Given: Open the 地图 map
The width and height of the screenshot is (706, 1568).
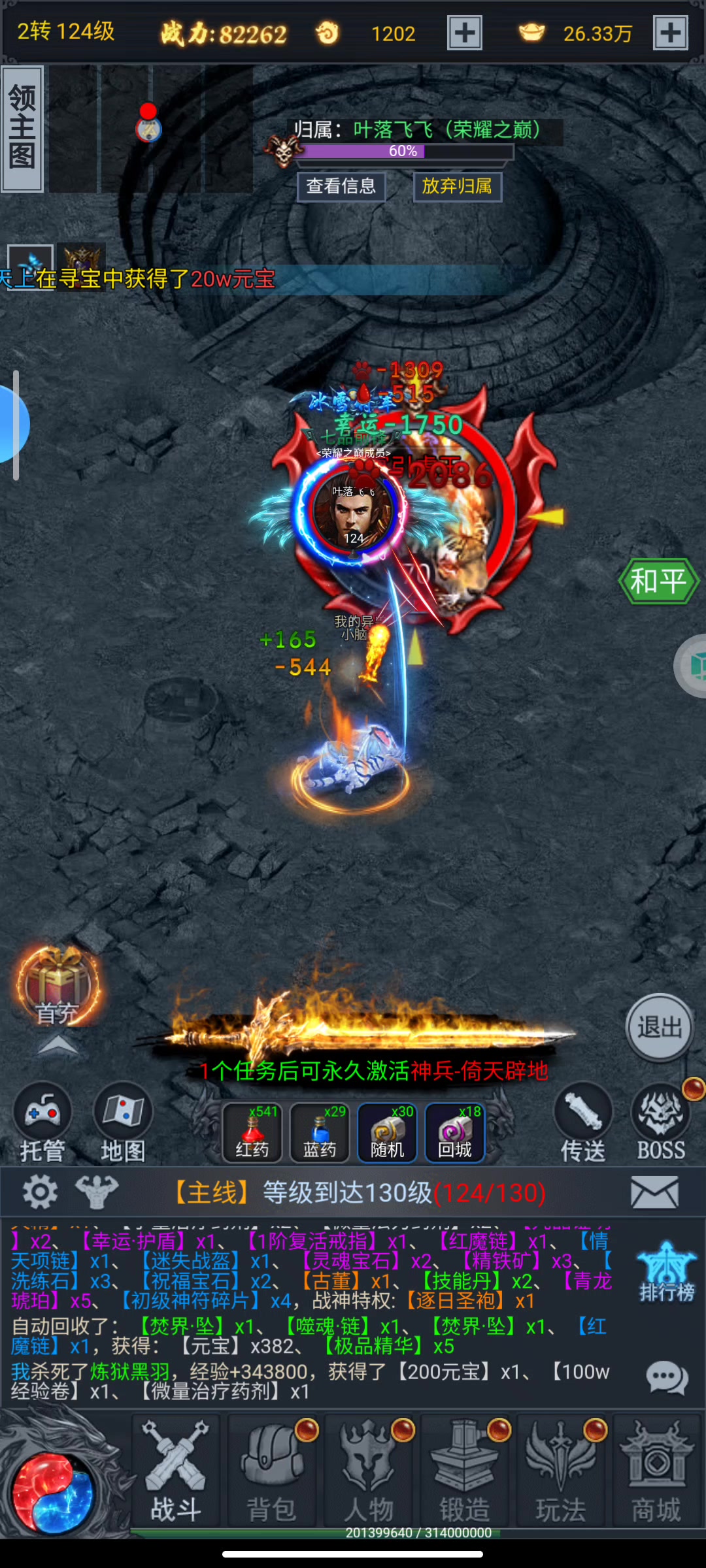Looking at the screenshot, I should [123, 1124].
